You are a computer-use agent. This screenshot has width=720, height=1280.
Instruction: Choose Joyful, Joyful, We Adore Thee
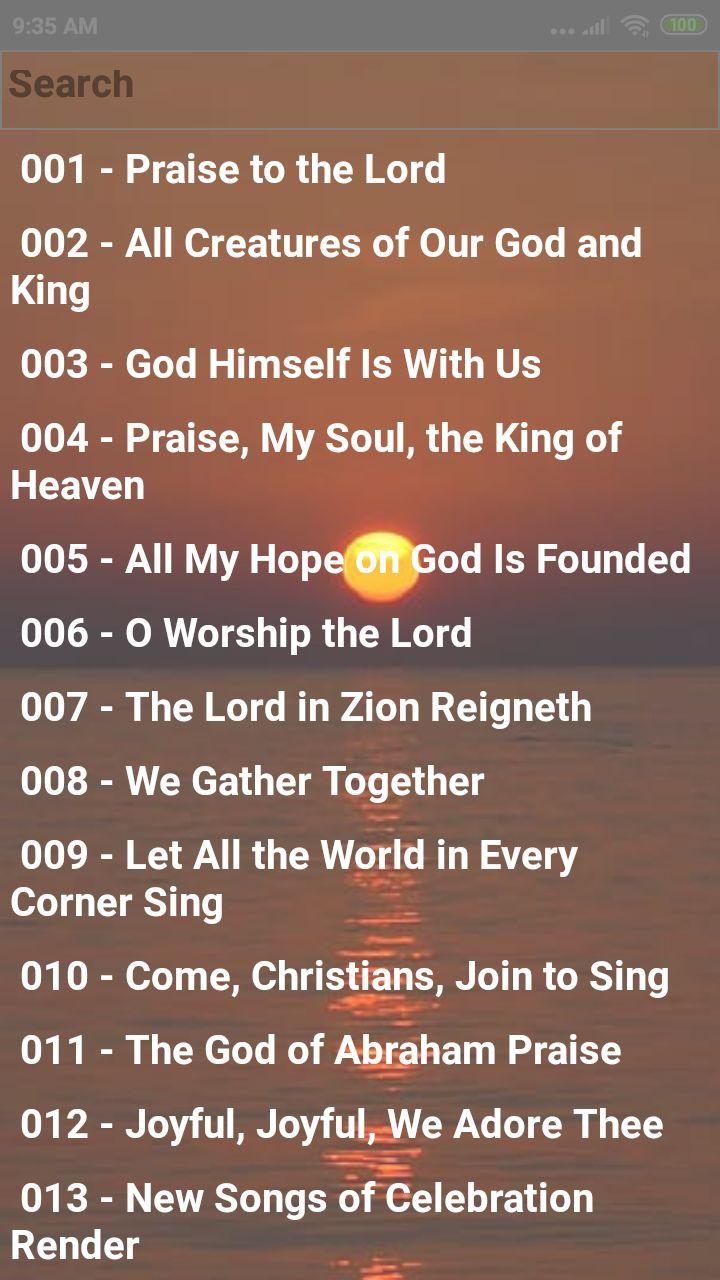tap(342, 1124)
